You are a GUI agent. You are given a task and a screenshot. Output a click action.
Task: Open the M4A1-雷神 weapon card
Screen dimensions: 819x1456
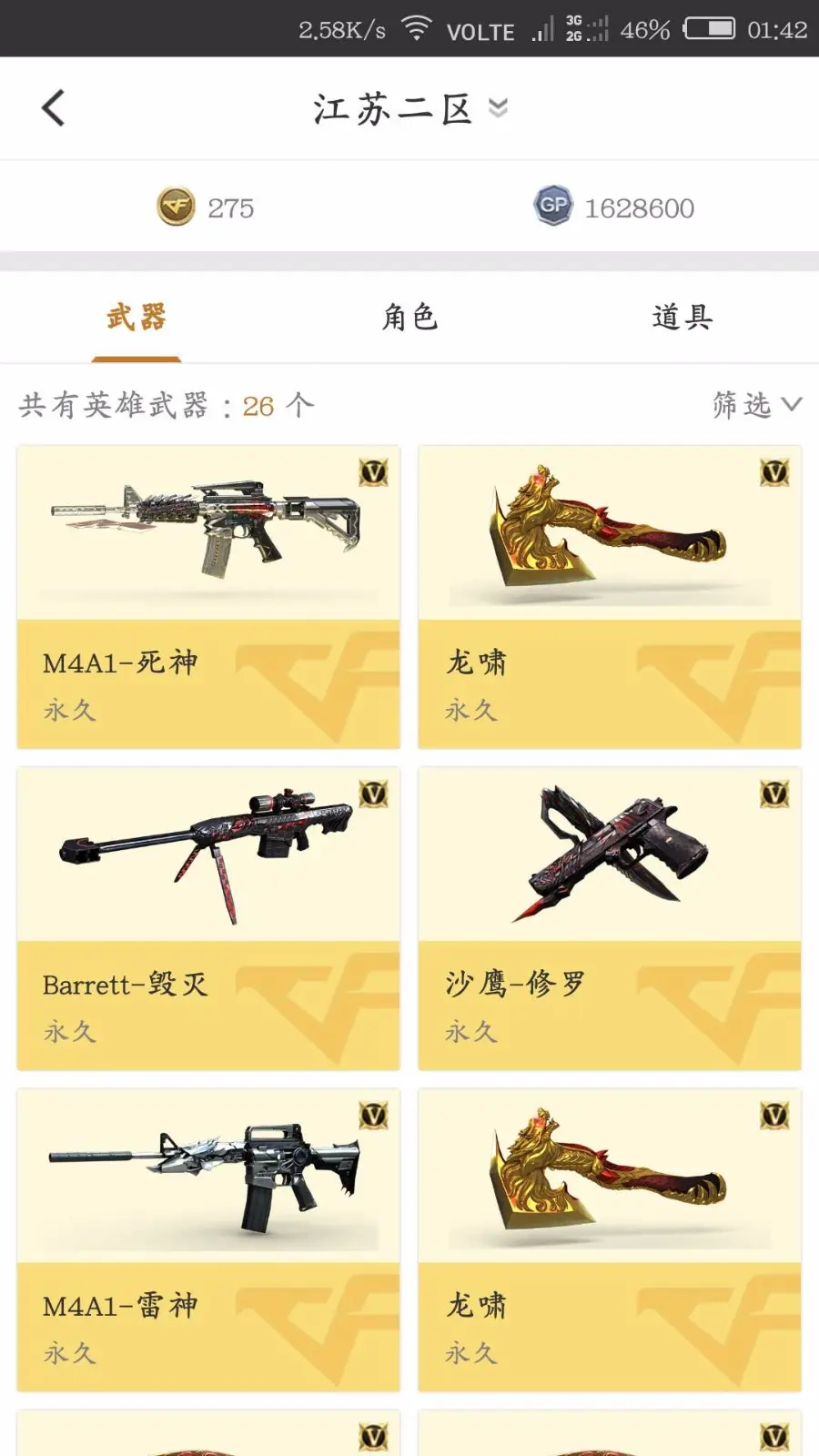pos(208,1240)
